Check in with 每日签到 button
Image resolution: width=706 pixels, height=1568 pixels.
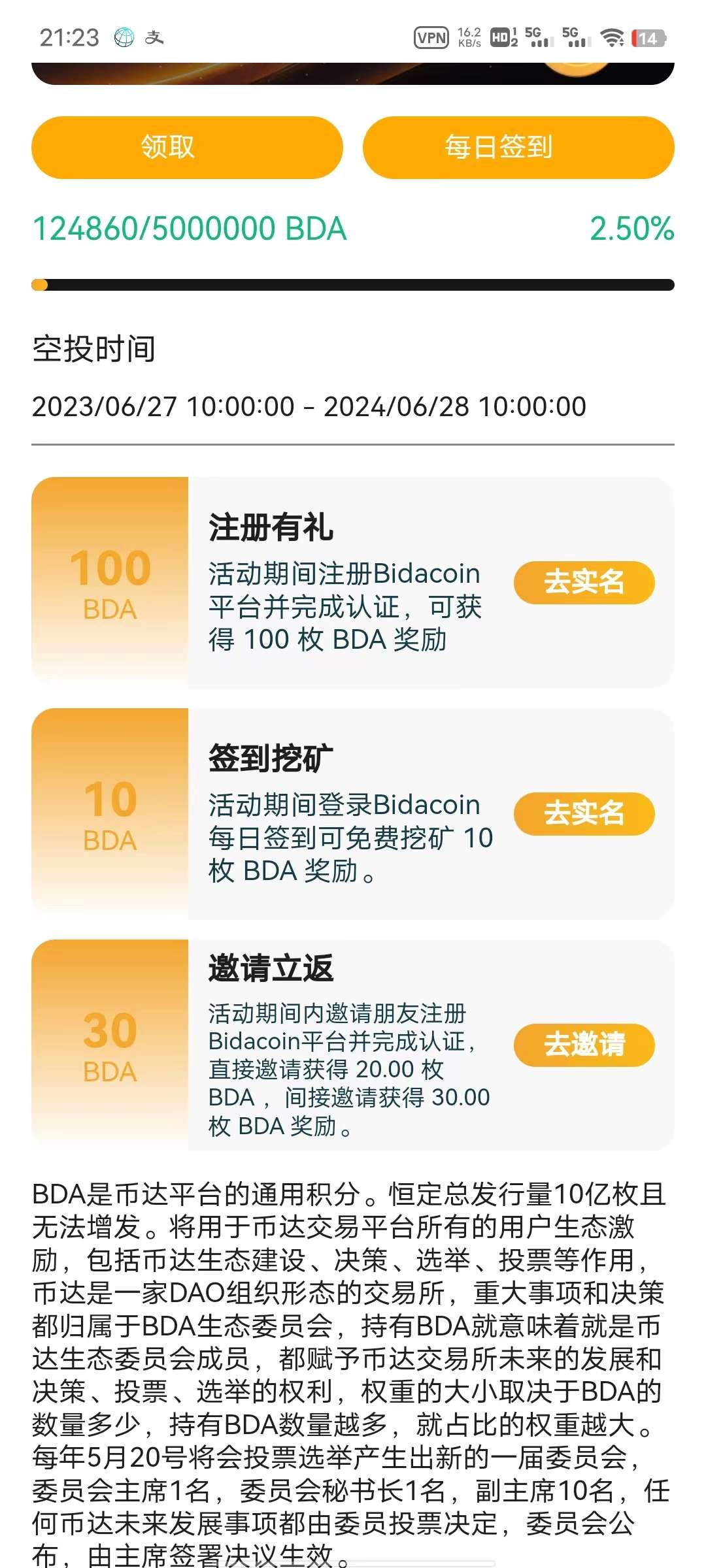pos(518,148)
